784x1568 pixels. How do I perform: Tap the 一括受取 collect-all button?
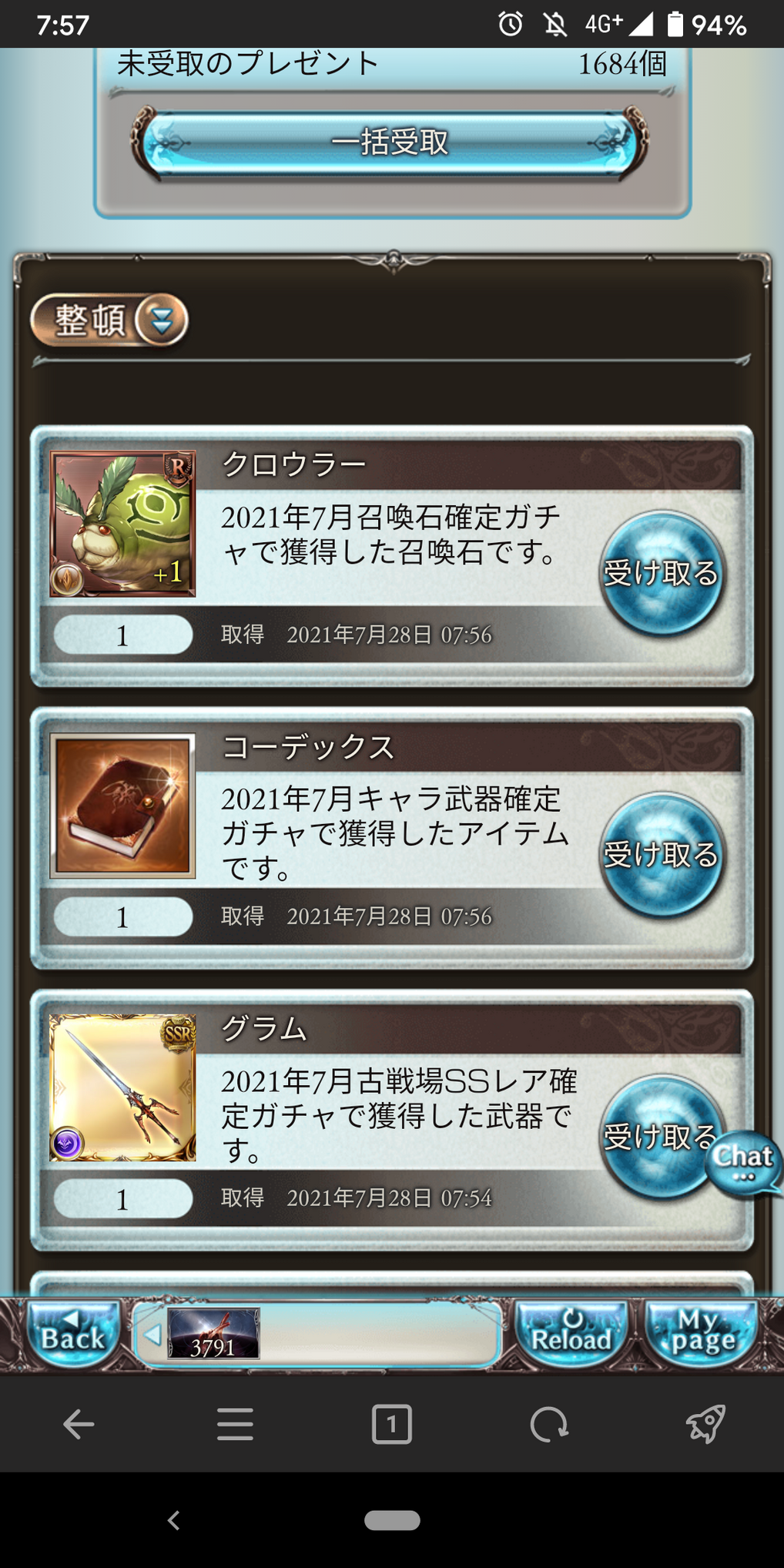[x=390, y=142]
